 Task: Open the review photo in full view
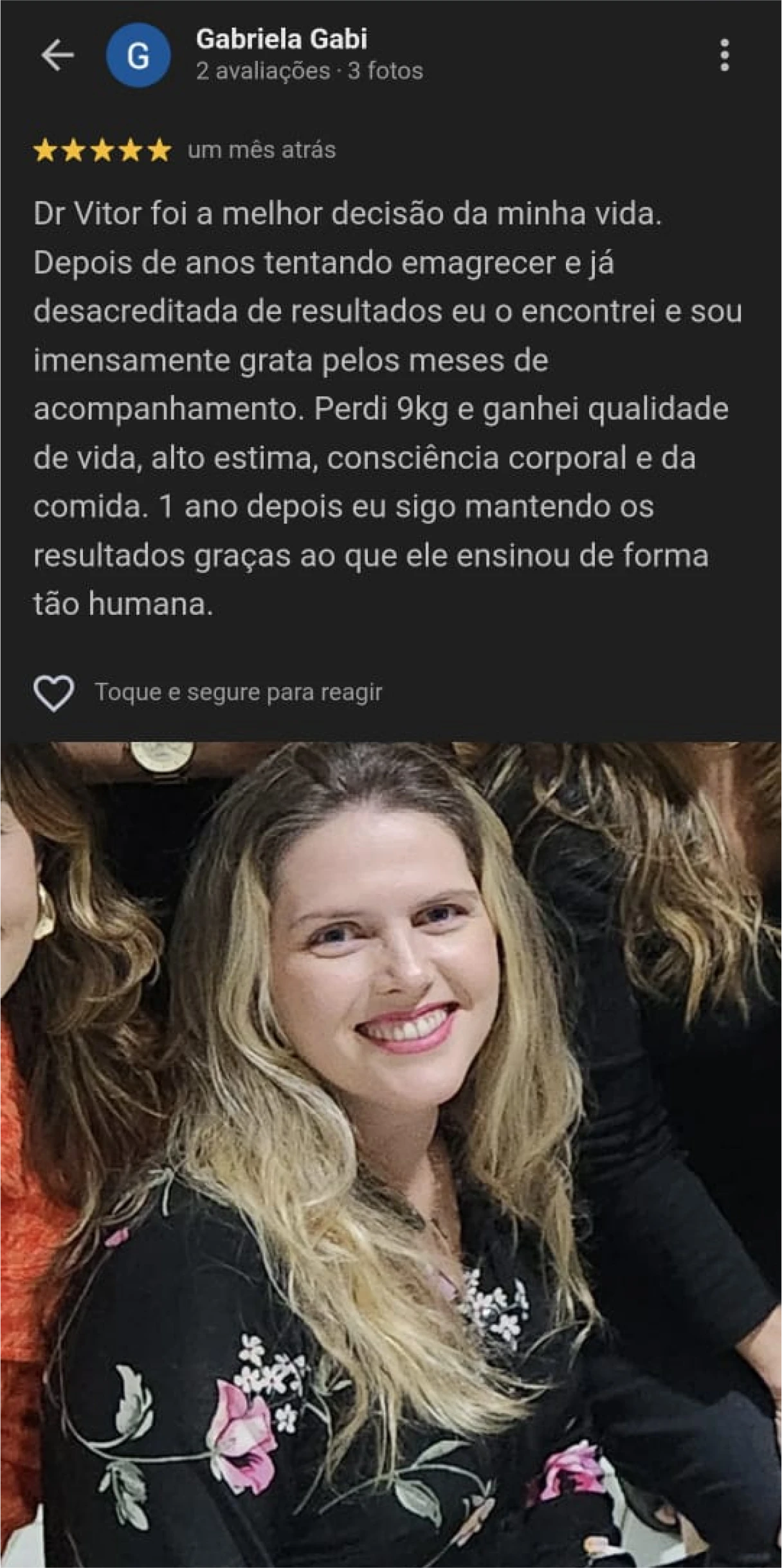click(391, 1151)
